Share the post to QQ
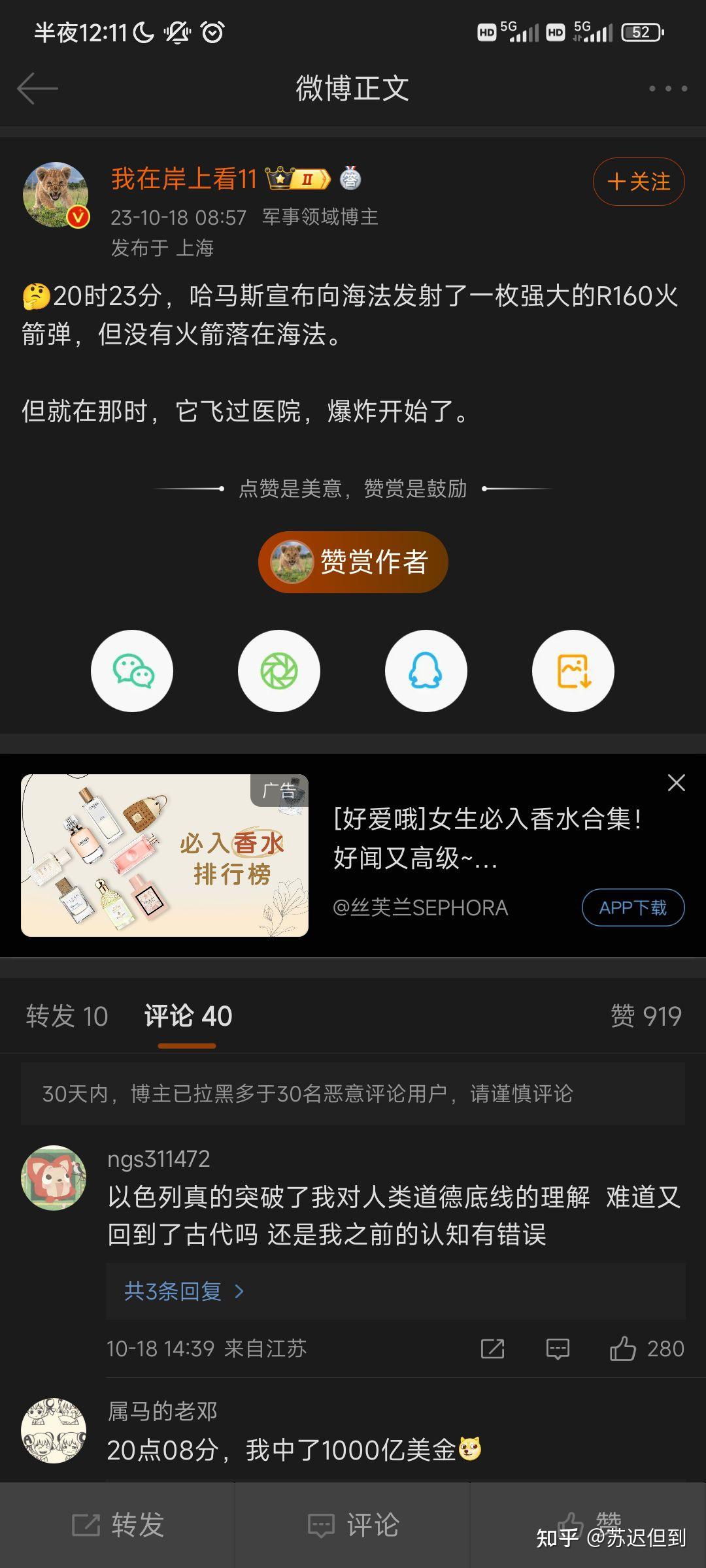The width and height of the screenshot is (706, 1568). (426, 671)
